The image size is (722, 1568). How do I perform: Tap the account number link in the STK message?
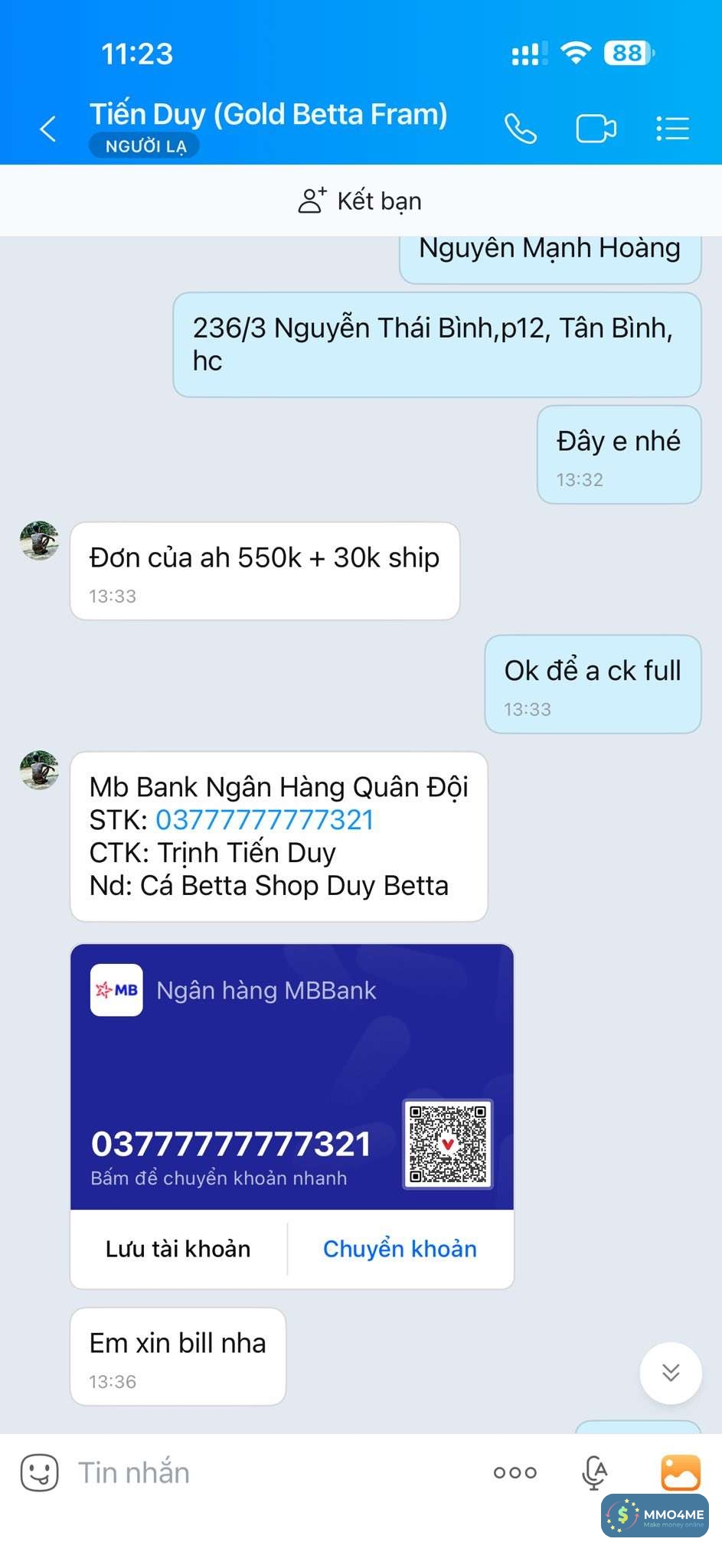coord(264,820)
